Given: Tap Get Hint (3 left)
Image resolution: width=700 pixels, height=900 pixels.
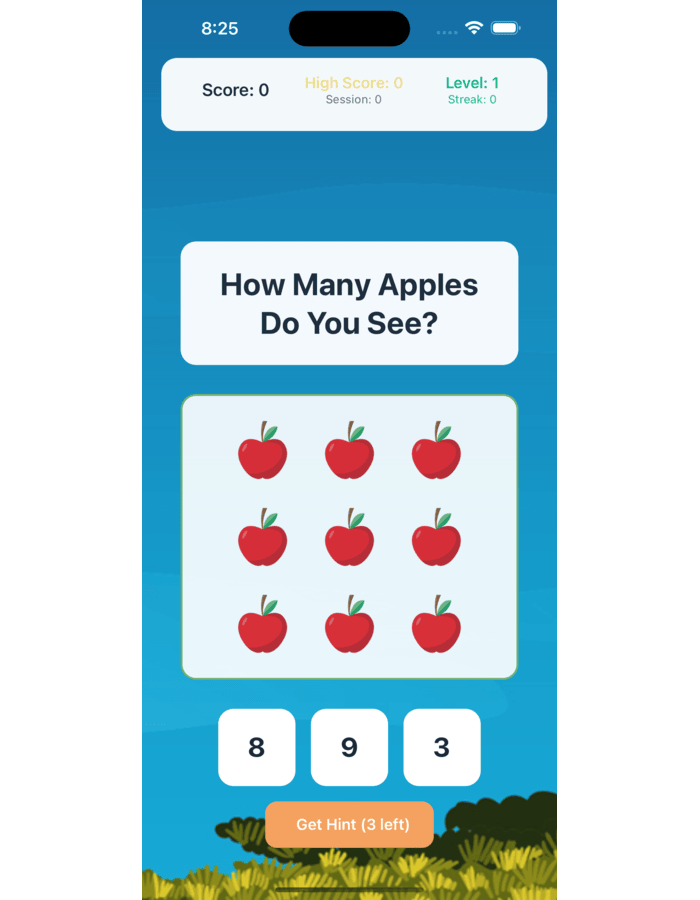Looking at the screenshot, I should click(349, 825).
